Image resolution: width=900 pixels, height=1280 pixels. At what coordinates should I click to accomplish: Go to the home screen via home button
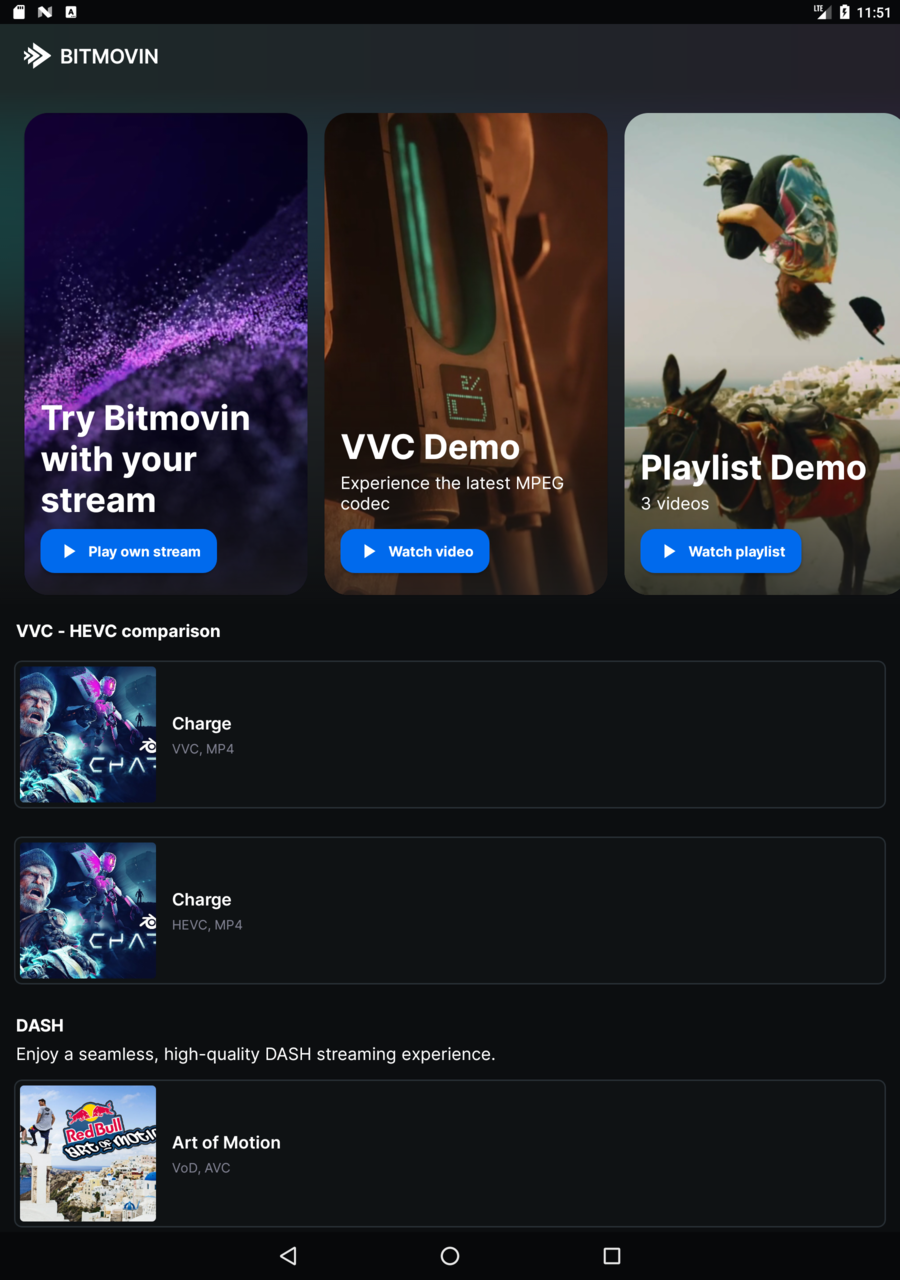point(450,1255)
